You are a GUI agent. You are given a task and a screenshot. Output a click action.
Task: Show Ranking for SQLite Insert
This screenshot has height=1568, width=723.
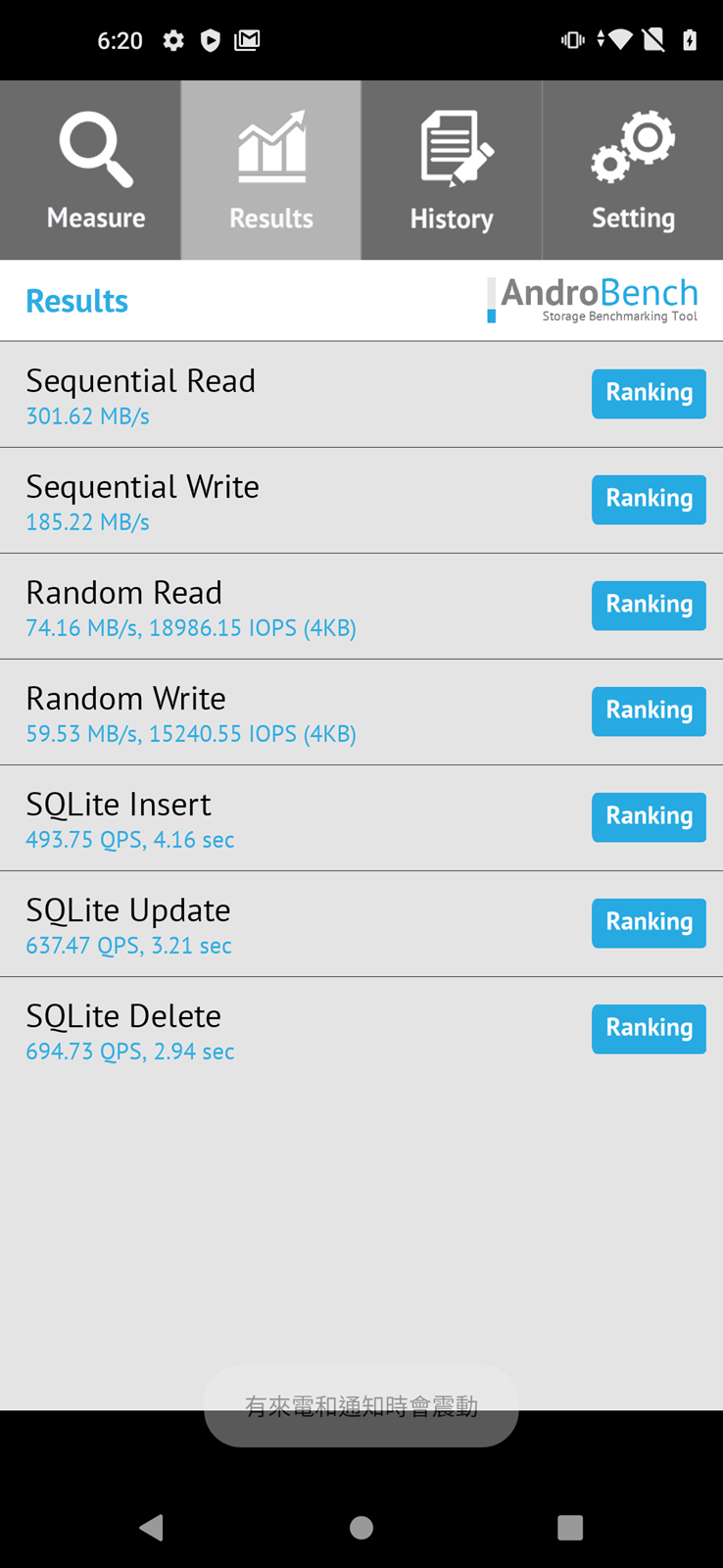pos(649,816)
